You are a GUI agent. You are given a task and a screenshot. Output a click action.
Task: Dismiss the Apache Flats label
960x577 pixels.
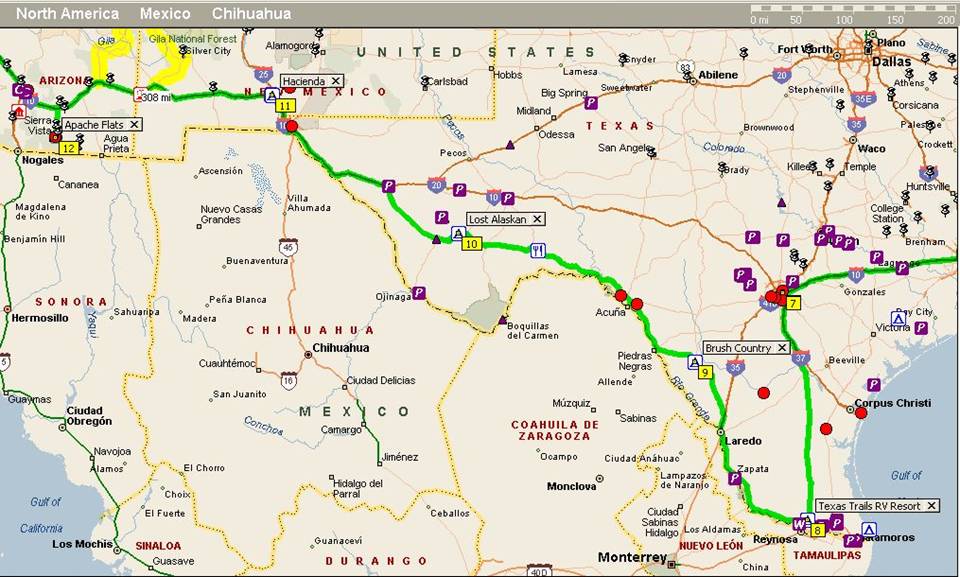click(134, 125)
